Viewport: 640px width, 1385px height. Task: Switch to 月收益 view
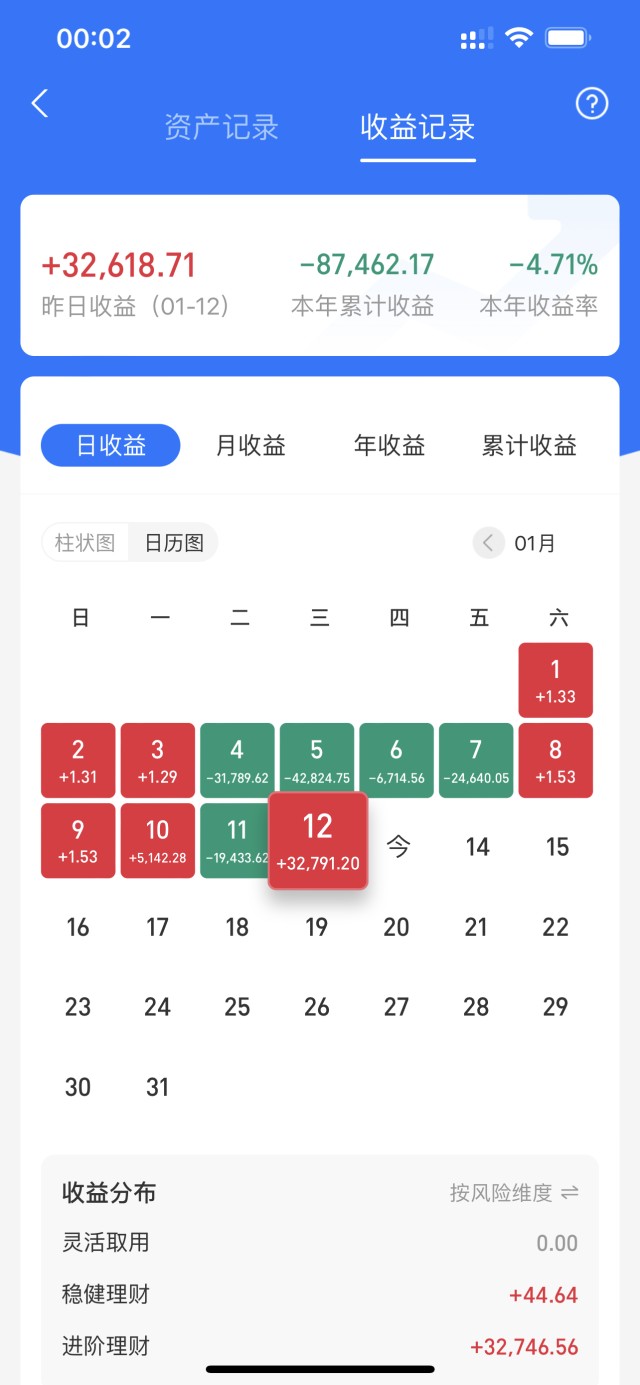pyautogui.click(x=251, y=445)
